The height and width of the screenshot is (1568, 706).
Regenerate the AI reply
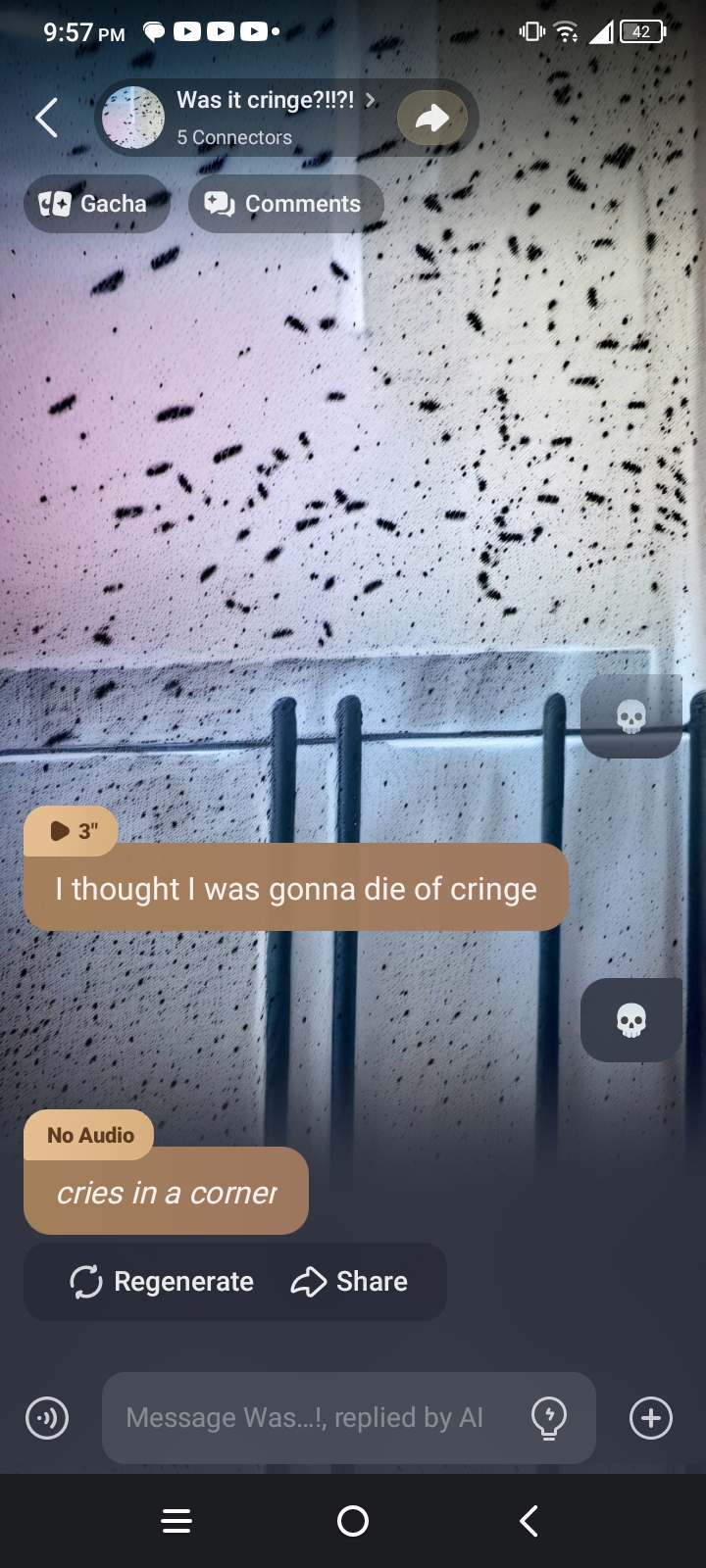tap(162, 1282)
